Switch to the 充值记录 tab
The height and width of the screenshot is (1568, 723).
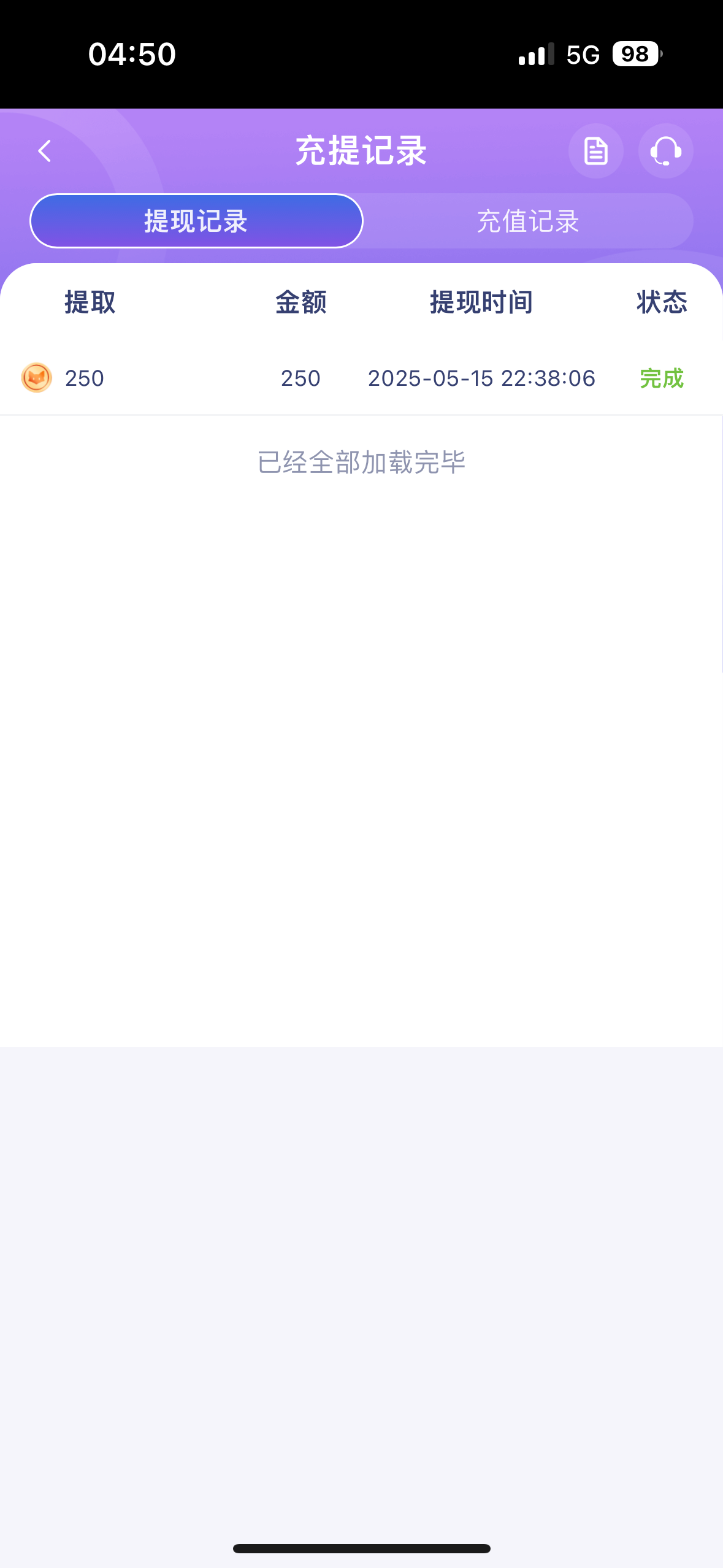coord(529,221)
